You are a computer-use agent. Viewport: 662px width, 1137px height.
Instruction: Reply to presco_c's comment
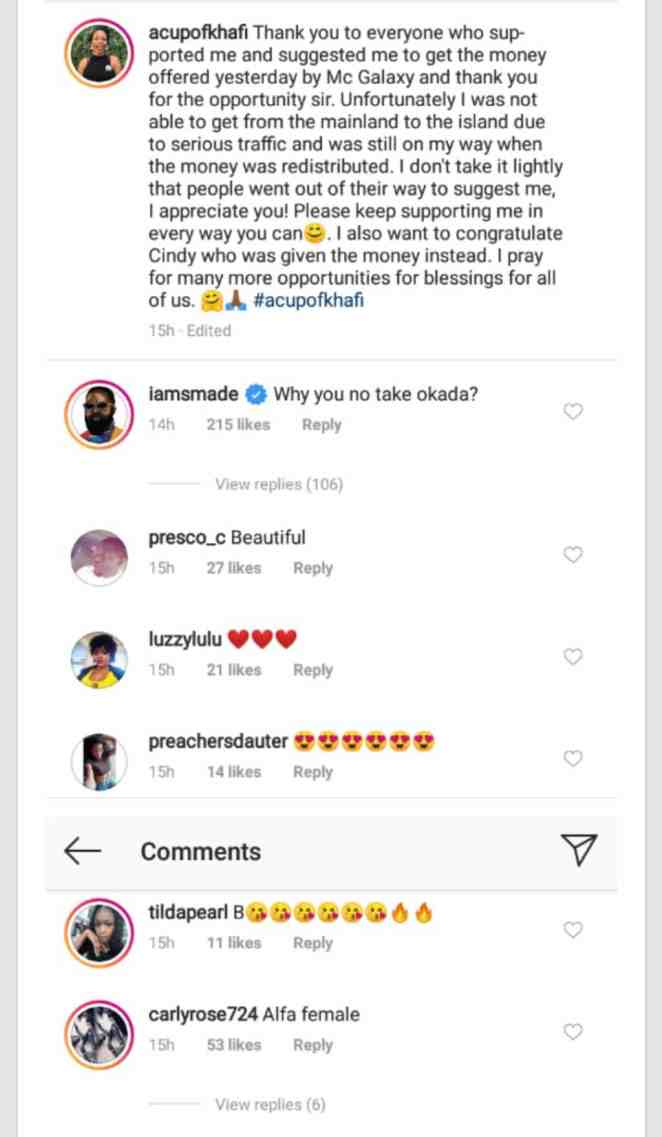(x=313, y=568)
